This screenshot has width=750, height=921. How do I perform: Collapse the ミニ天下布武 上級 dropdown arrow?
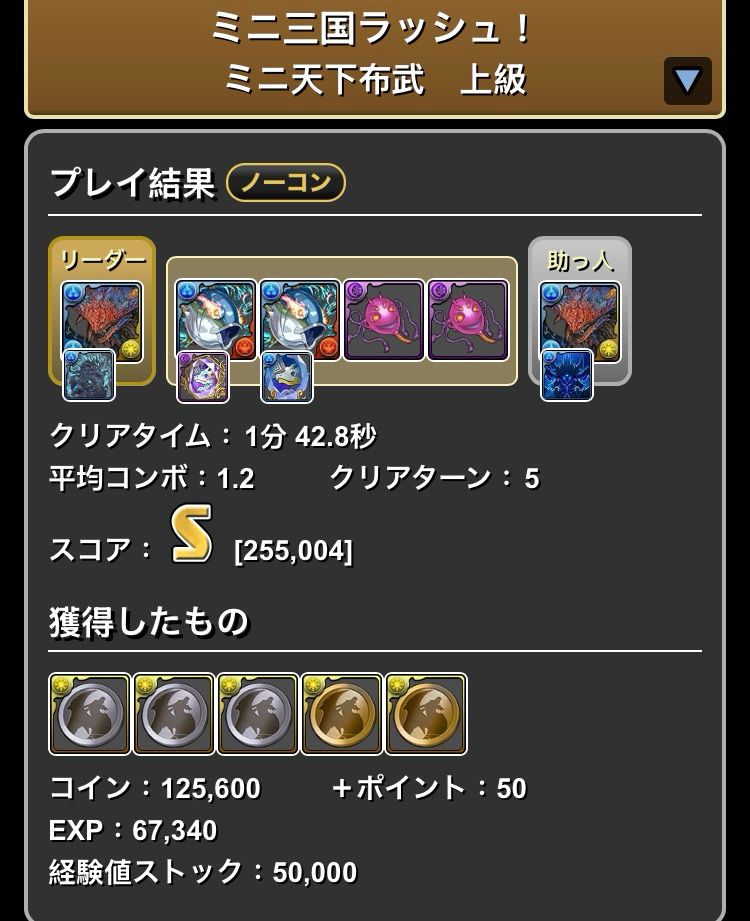[x=687, y=81]
